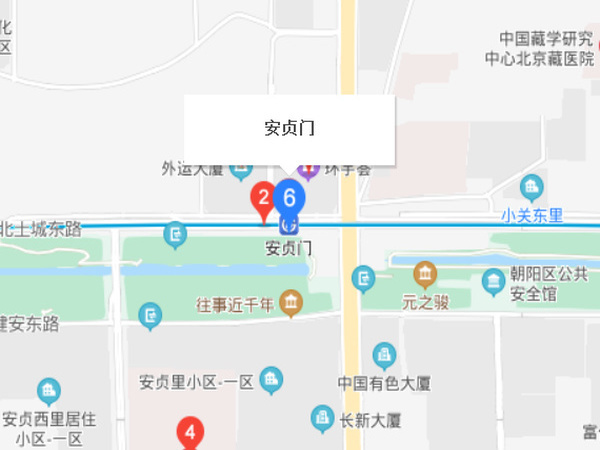Open the red map marker numbered 4
This screenshot has width=600, height=450.
click(191, 434)
